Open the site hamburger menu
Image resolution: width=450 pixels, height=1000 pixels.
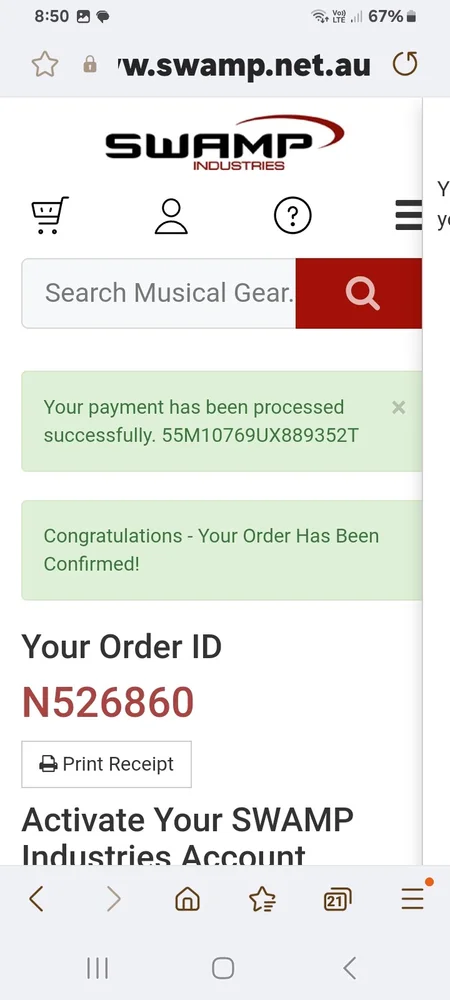pyautogui.click(x=409, y=215)
